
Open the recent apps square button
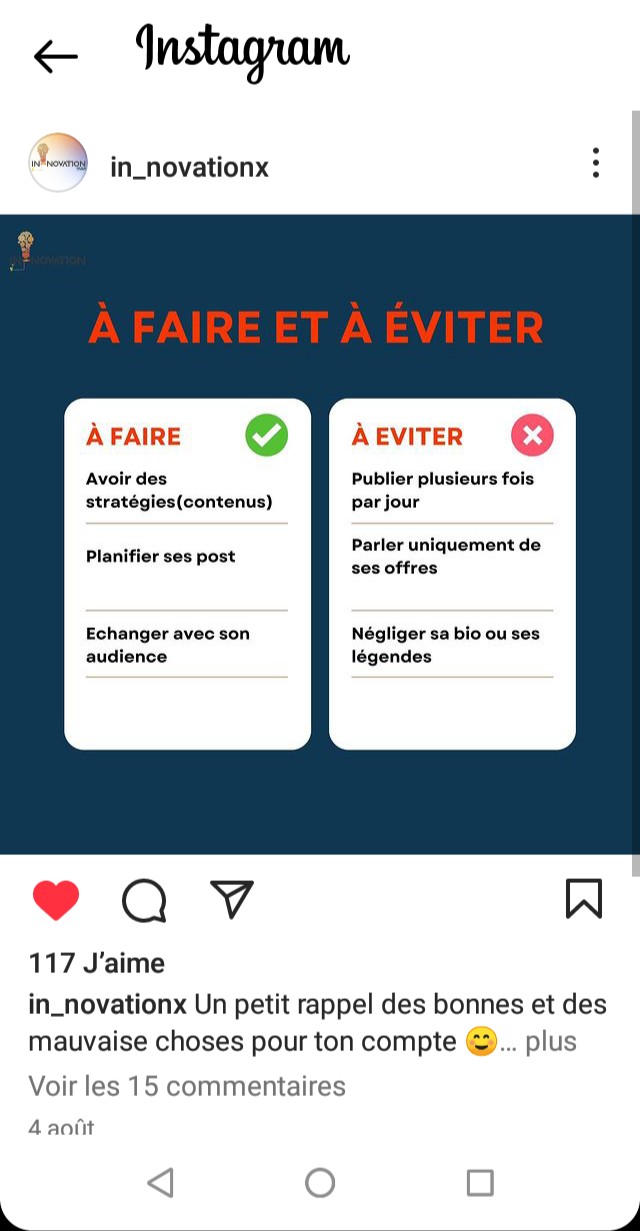pos(480,1183)
